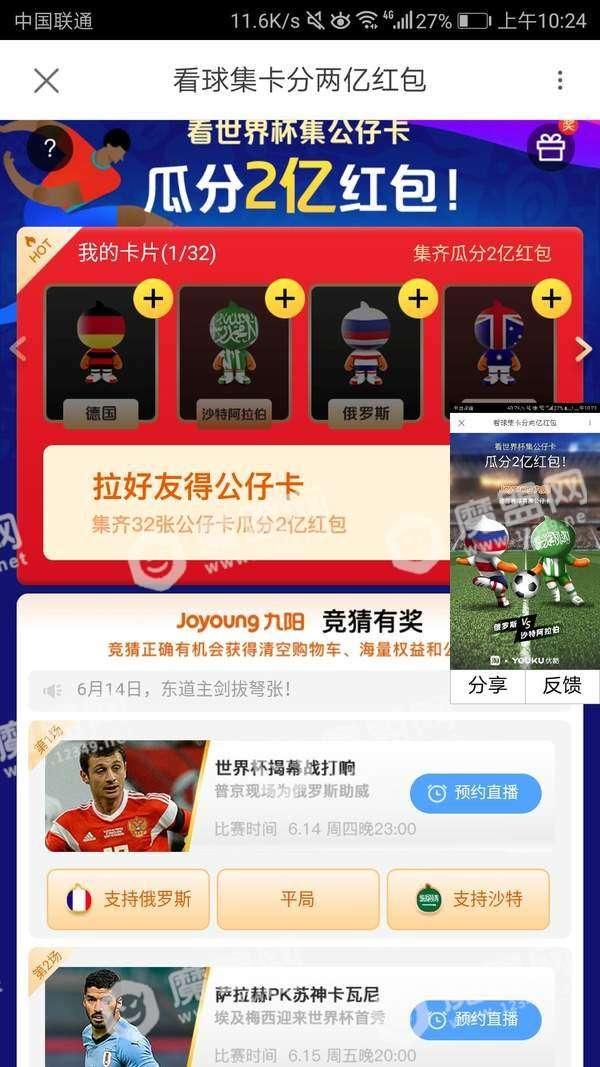Open the gift box prize icon
600x1067 pixels.
point(550,147)
